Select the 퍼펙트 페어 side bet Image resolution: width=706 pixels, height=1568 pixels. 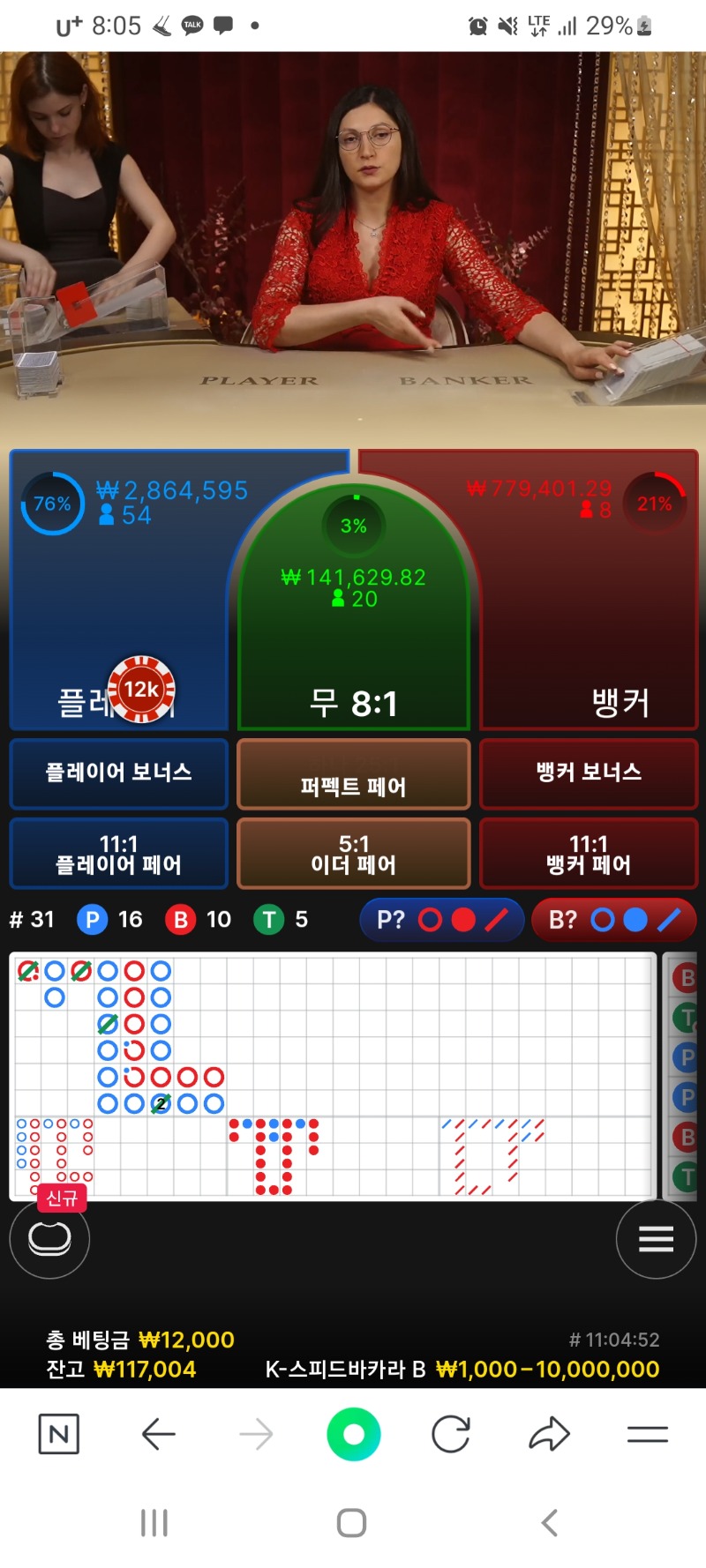pos(354,773)
